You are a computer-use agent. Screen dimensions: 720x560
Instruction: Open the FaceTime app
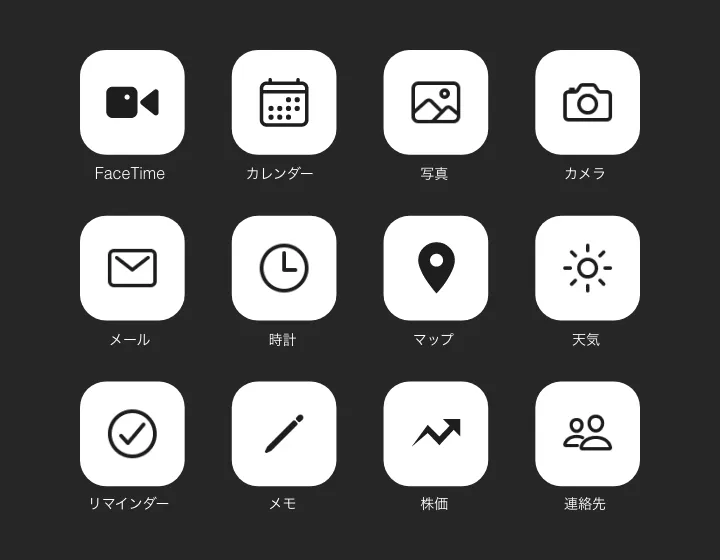click(x=132, y=102)
